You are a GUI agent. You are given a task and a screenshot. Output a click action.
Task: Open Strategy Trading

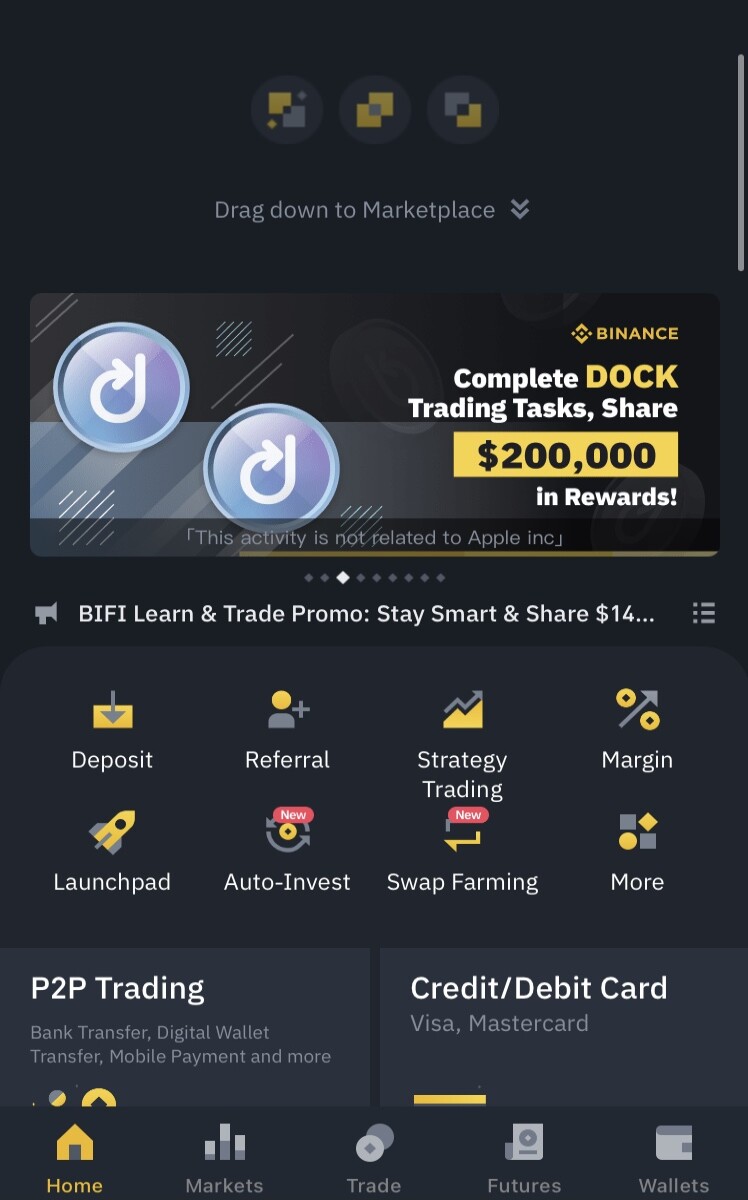point(462,745)
